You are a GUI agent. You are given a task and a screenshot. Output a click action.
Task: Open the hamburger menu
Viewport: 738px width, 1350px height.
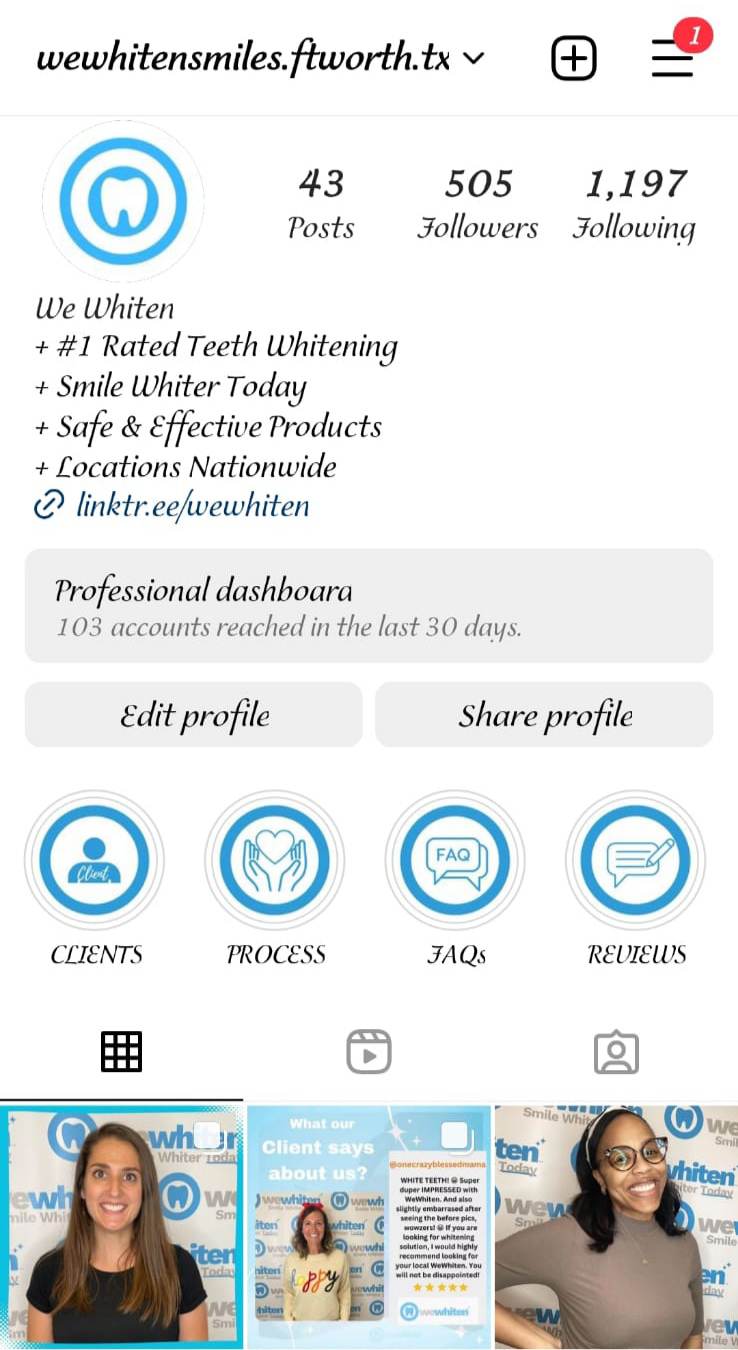[673, 59]
